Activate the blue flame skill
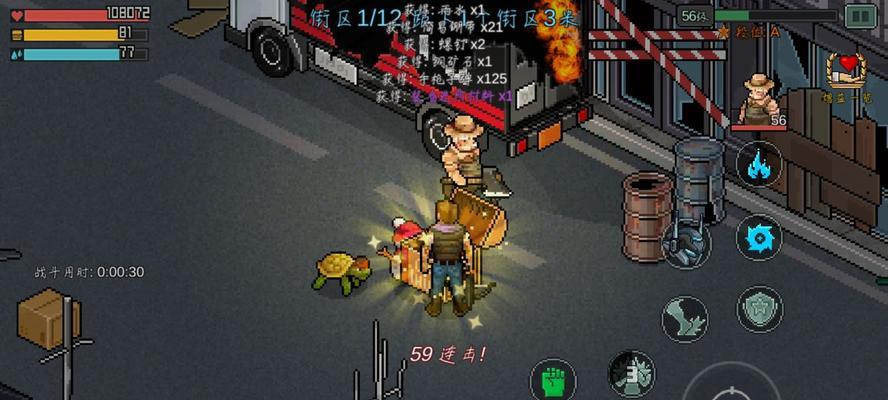The width and height of the screenshot is (888, 400). [759, 165]
